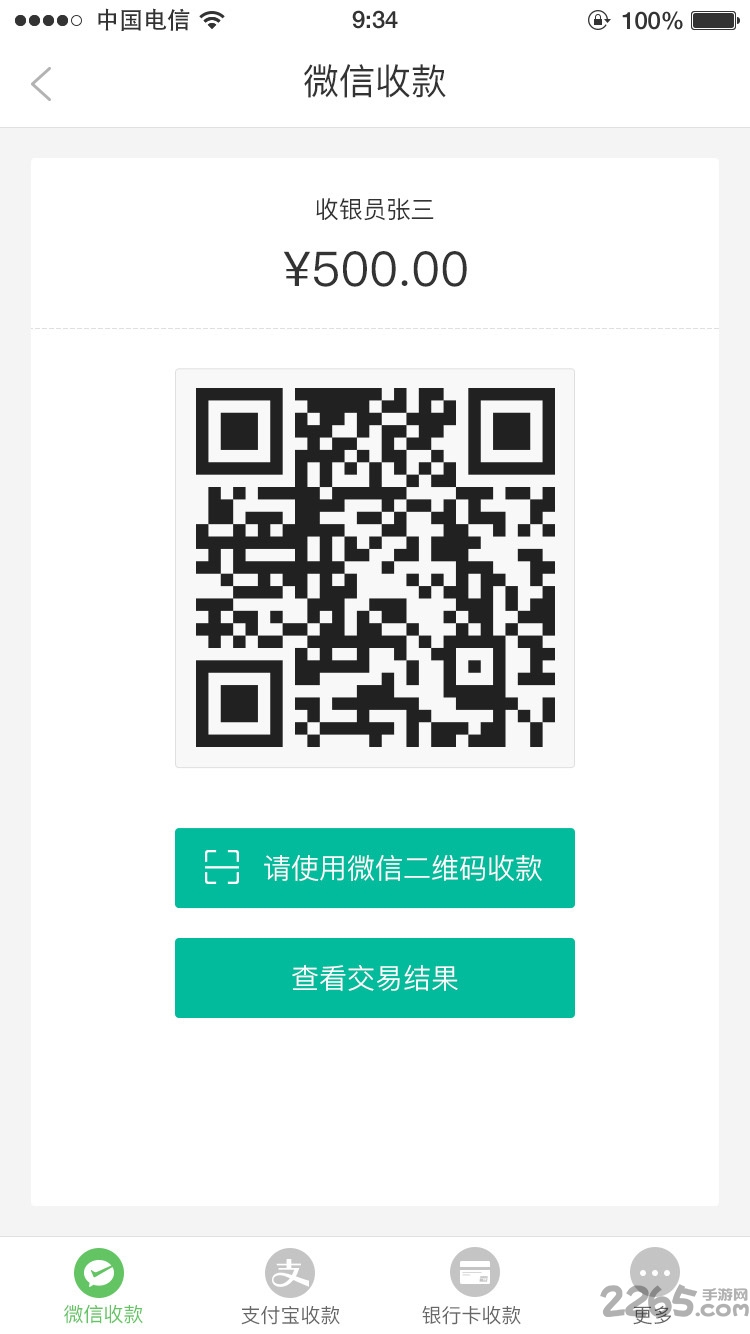The width and height of the screenshot is (750, 1334).
Task: Tap the 更多 more options icon
Action: coord(654,1271)
